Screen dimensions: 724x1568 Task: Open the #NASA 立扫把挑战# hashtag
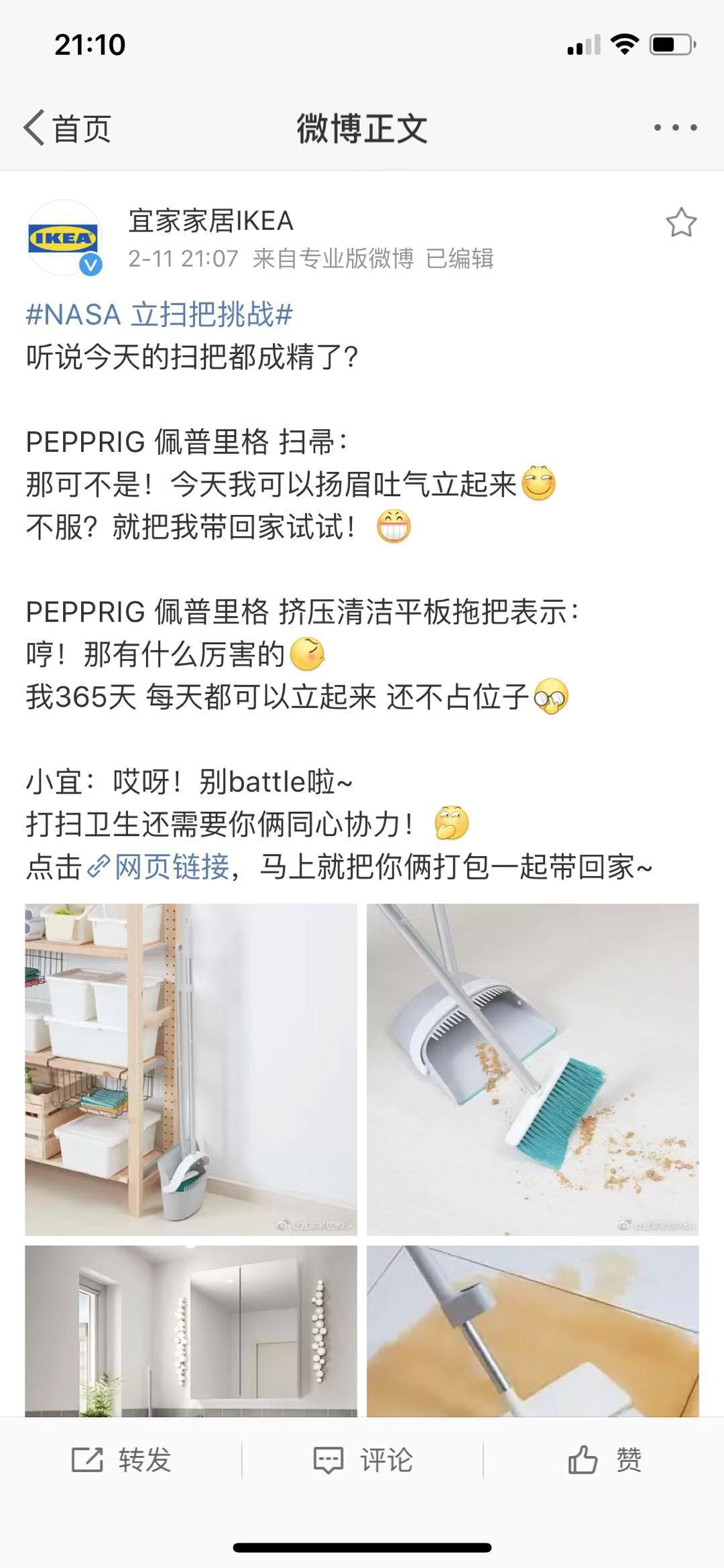click(159, 314)
